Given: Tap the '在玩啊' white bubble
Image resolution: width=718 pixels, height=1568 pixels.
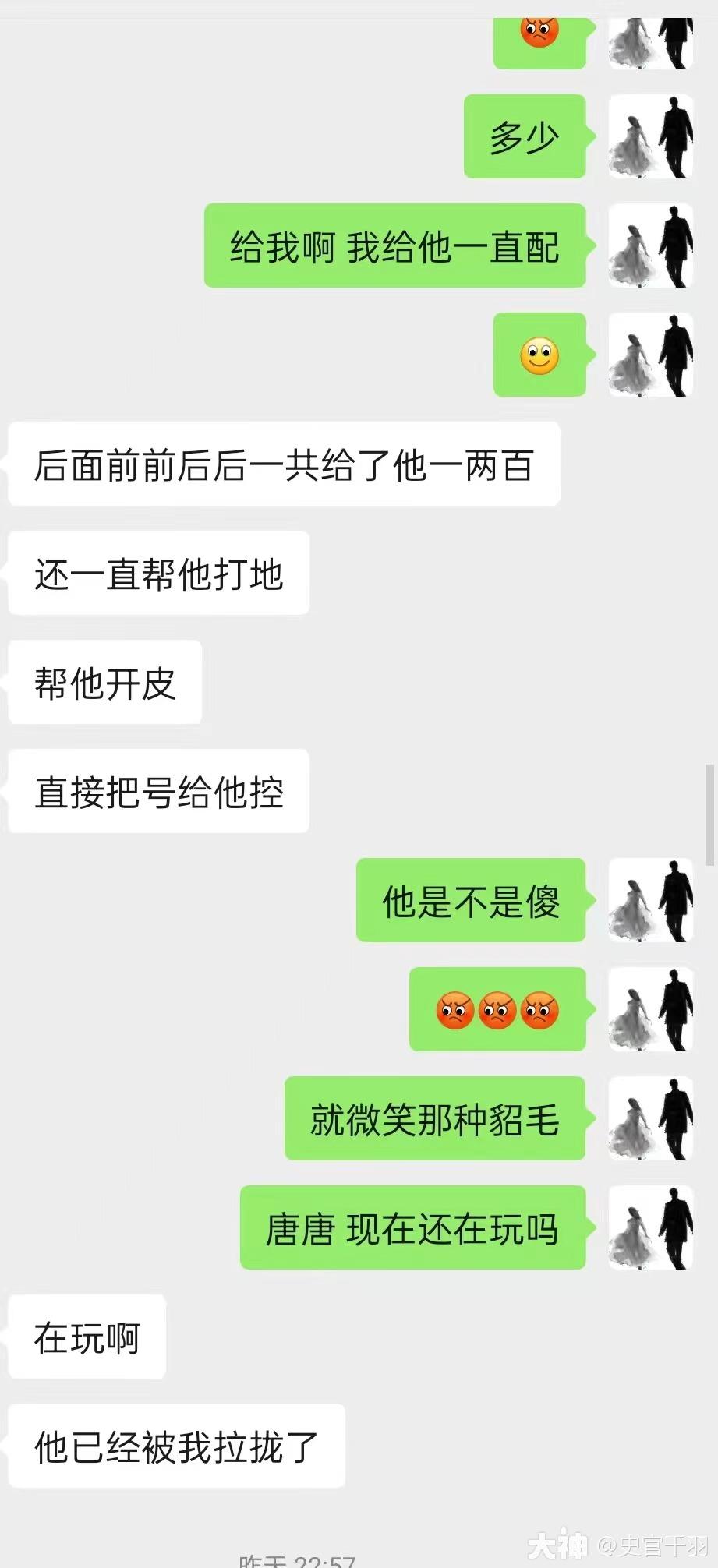Looking at the screenshot, I should click(x=86, y=1337).
